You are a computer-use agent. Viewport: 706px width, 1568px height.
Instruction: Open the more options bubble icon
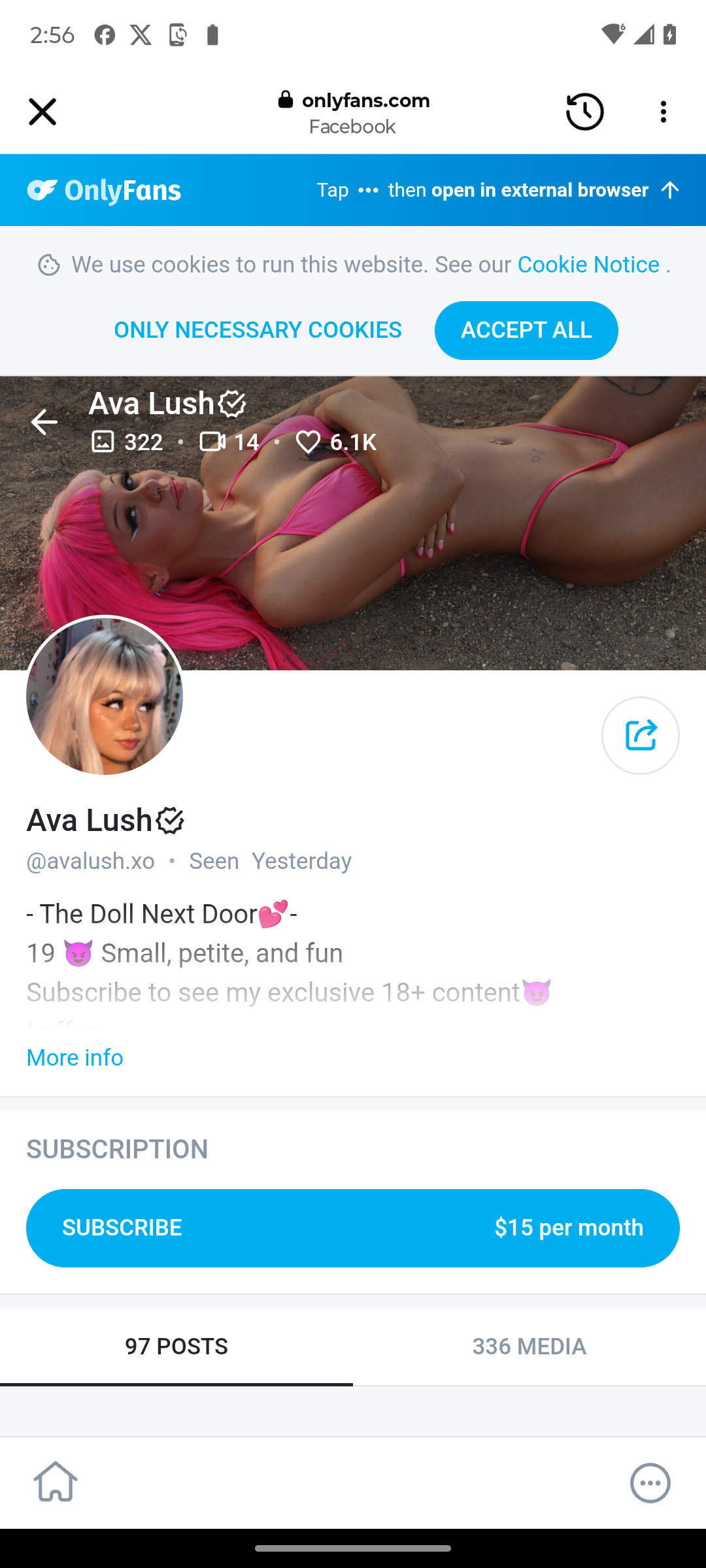pyautogui.click(x=650, y=1482)
